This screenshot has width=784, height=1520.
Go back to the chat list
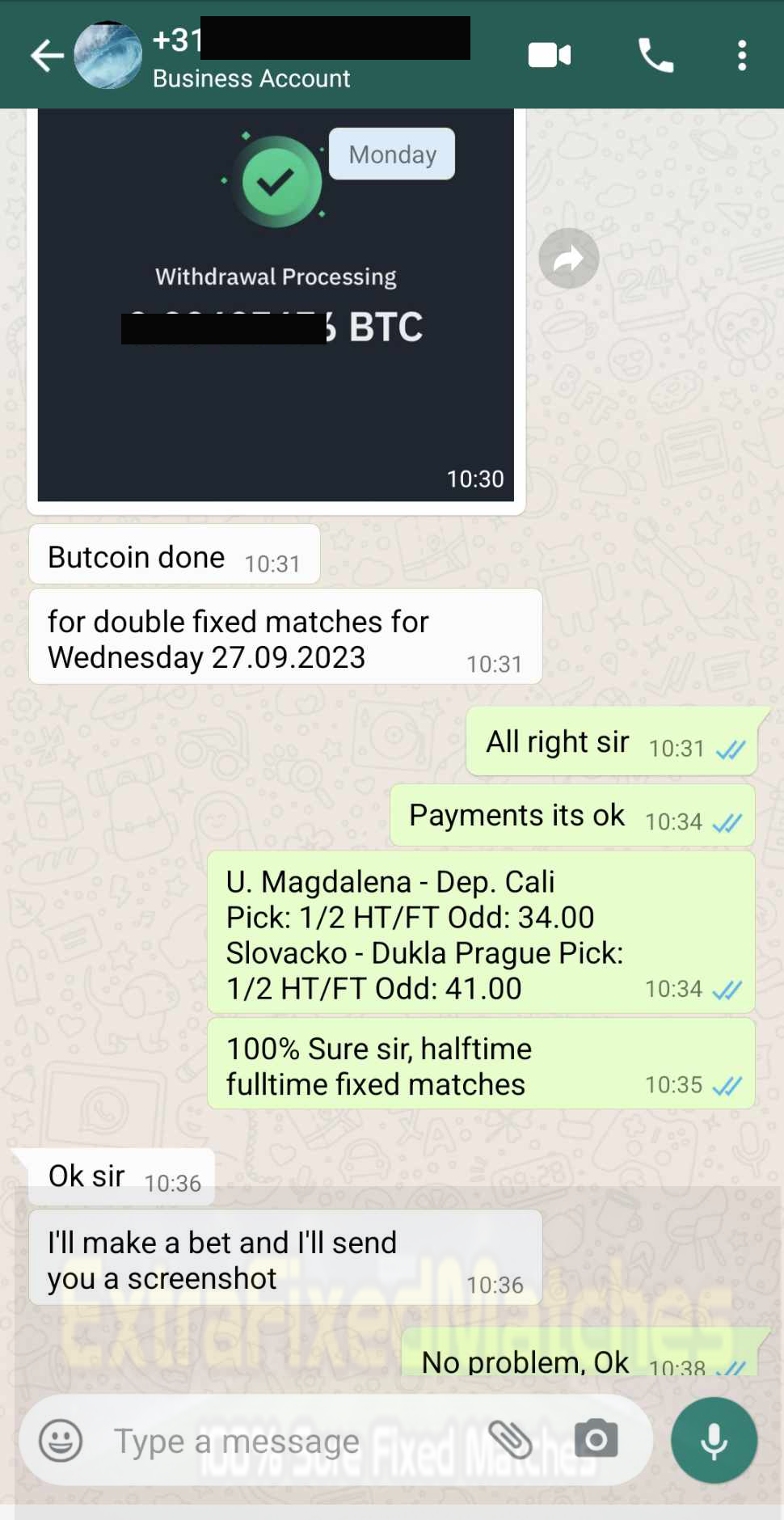point(46,56)
